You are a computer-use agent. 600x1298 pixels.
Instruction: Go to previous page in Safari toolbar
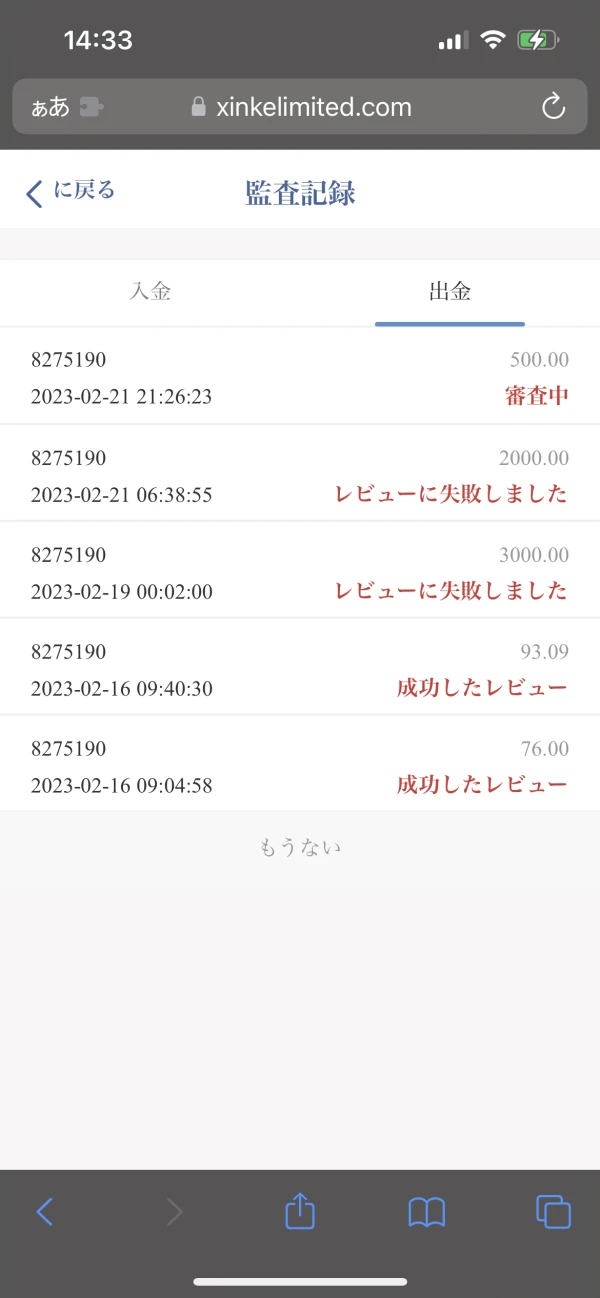[45, 1212]
